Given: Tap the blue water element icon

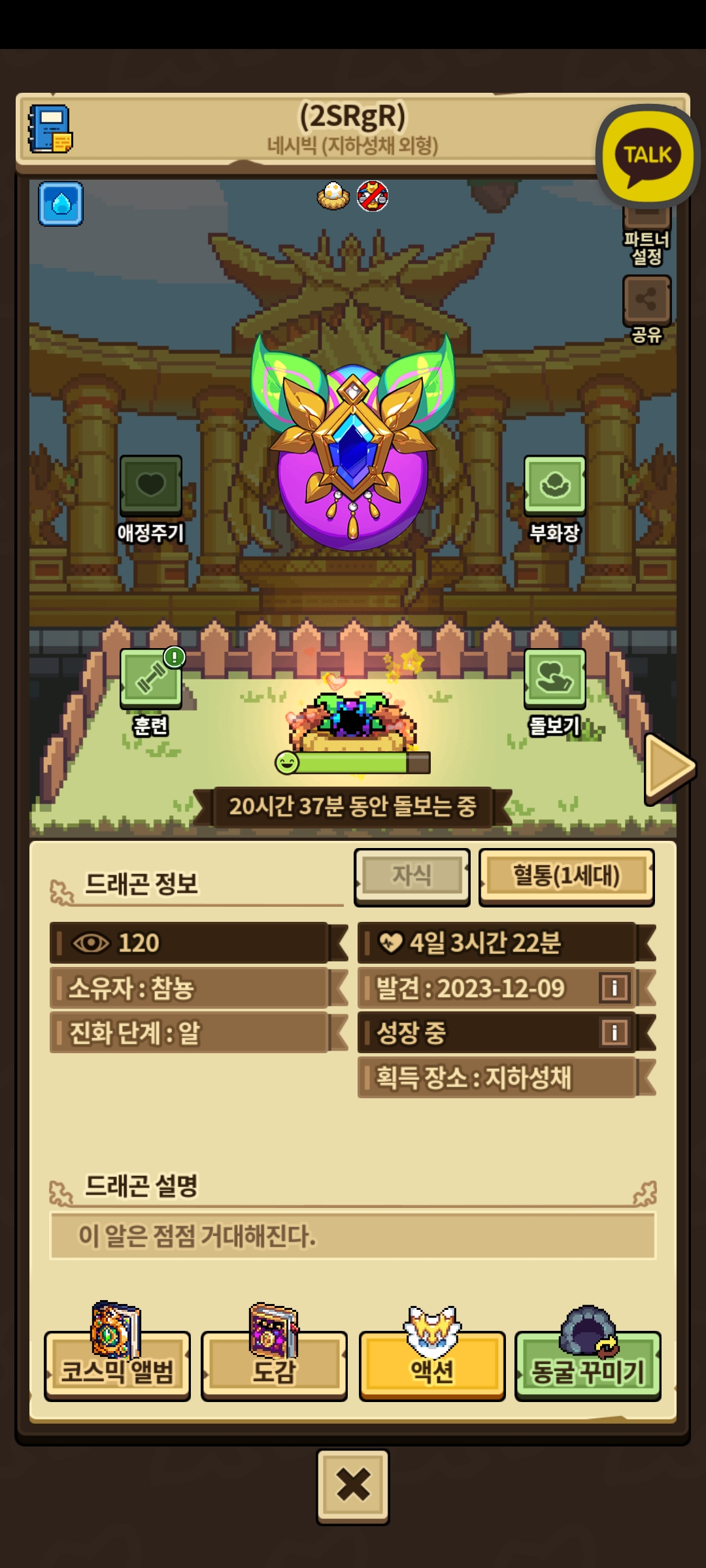Looking at the screenshot, I should click(61, 204).
